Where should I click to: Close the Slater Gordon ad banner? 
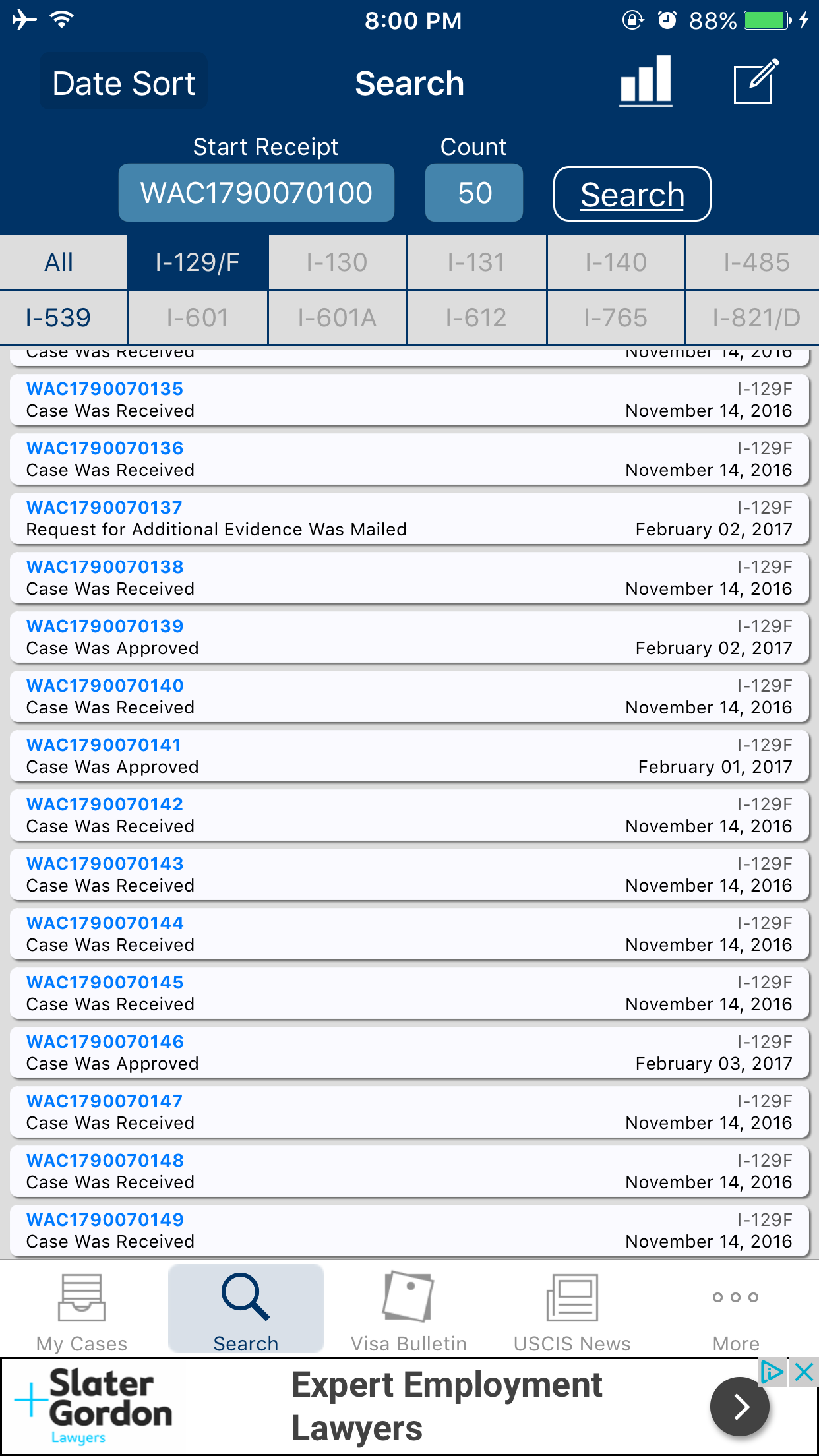[x=804, y=1373]
